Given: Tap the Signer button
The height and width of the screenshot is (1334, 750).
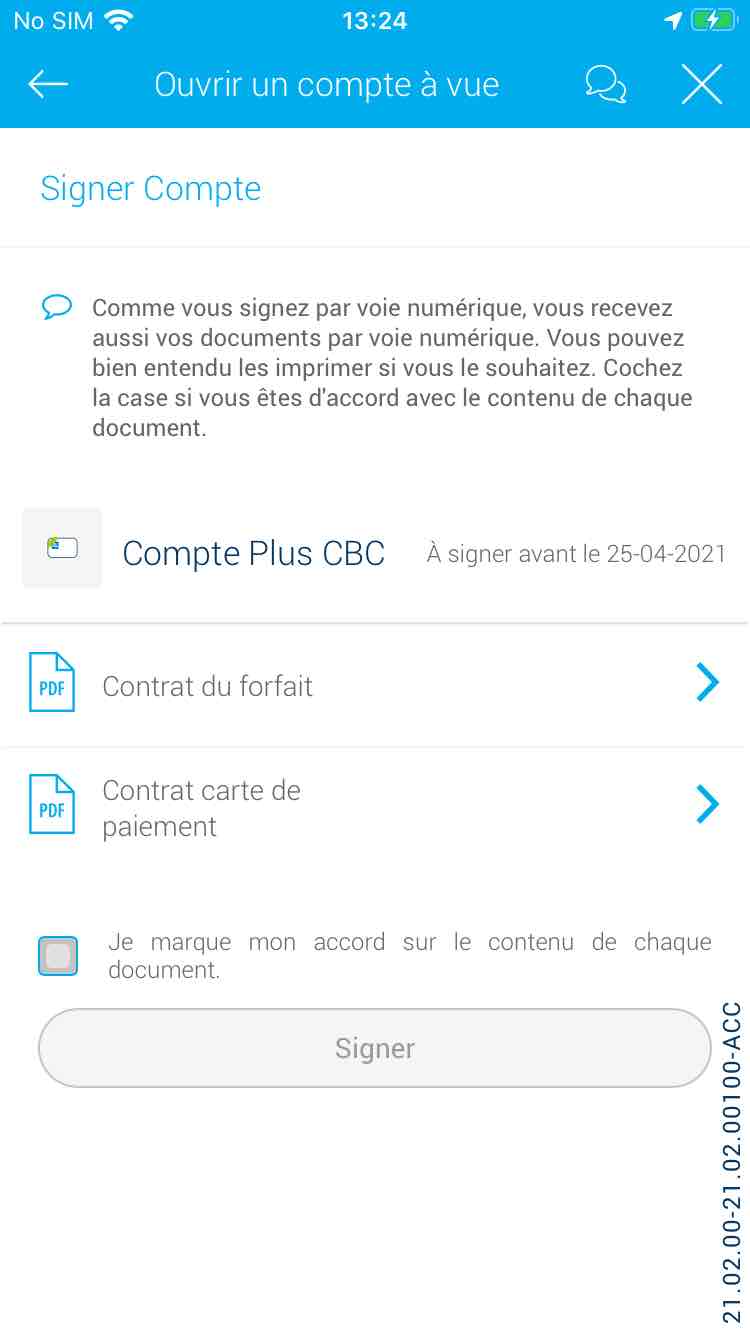Looking at the screenshot, I should [x=375, y=1048].
